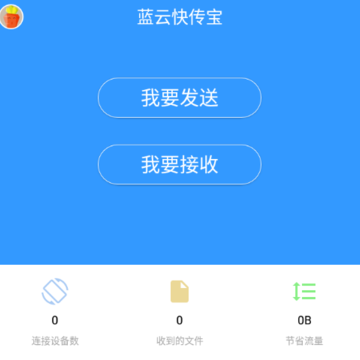Image resolution: width=360 pixels, height=360 pixels.
Task: Tap the 我要发送 button
Action: (x=180, y=98)
